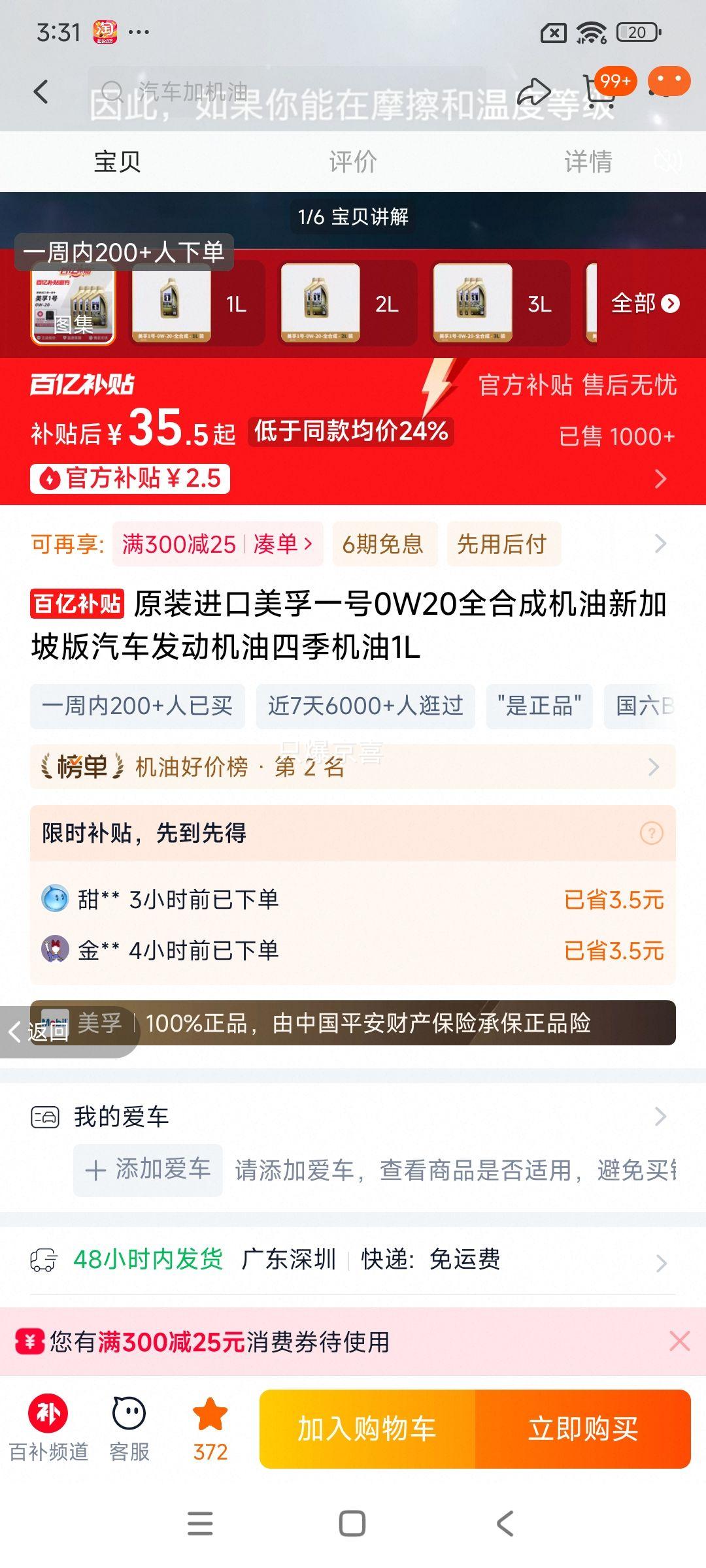The height and width of the screenshot is (1568, 706).
Task: Select the 2L variant thumbnail
Action: [x=348, y=303]
